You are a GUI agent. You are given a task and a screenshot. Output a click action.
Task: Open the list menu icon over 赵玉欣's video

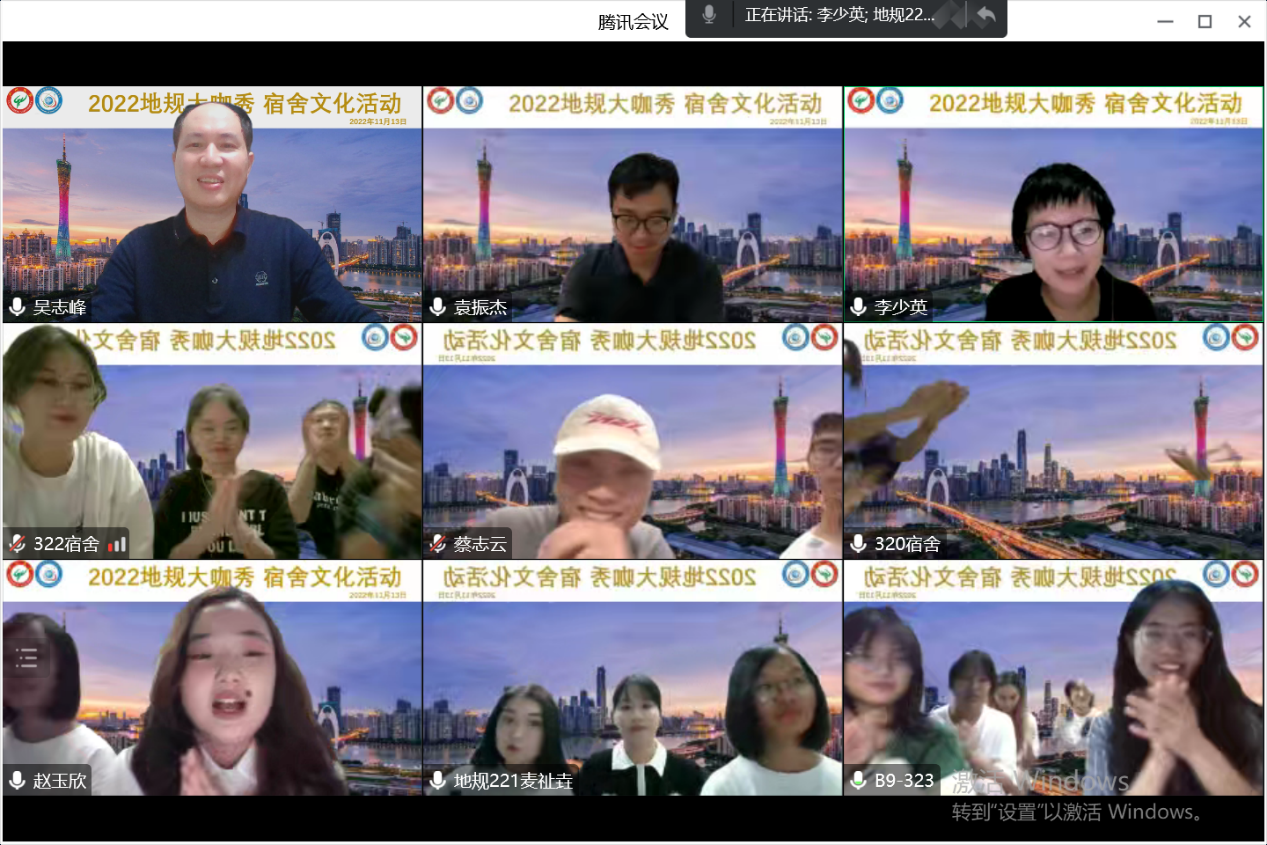(x=26, y=657)
